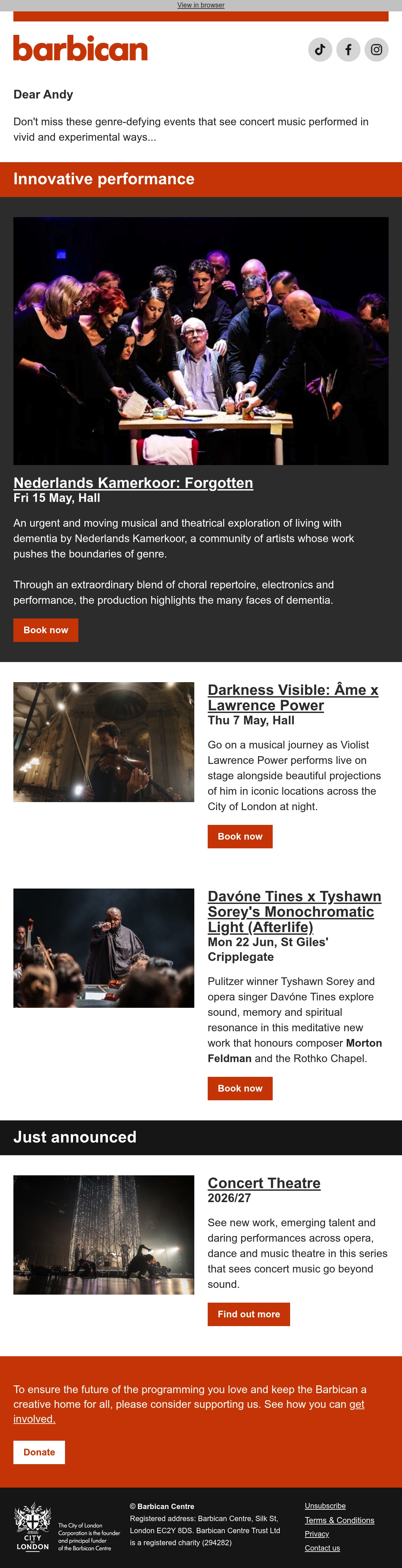Screen dimensions: 402x1568
Task: Open Davóne Tines x Tyshawn Sorey title link
Action: point(294,912)
